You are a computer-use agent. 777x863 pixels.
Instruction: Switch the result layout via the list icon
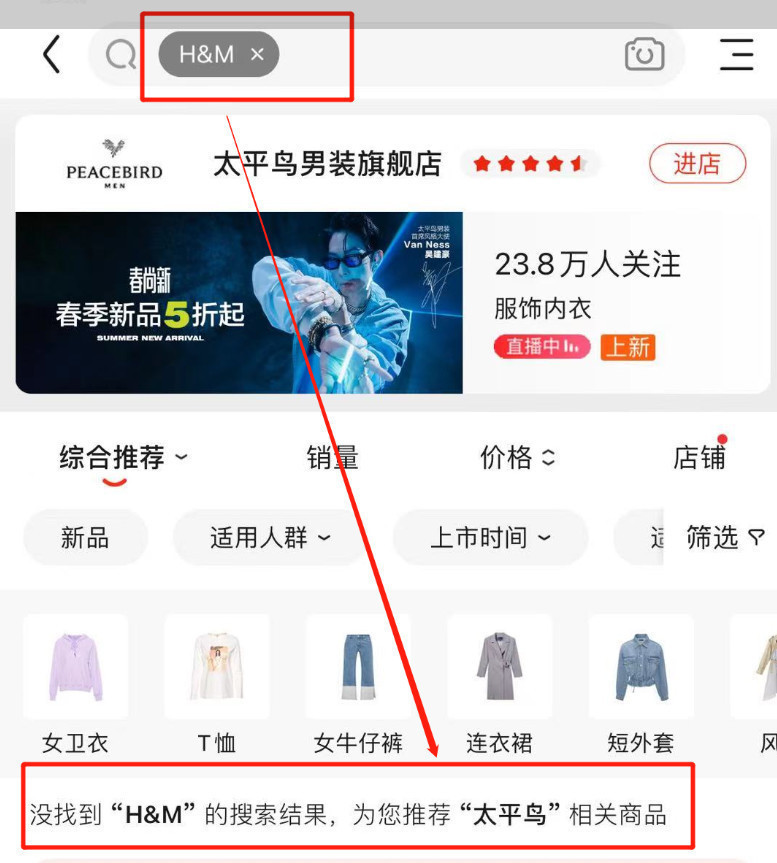click(x=737, y=54)
